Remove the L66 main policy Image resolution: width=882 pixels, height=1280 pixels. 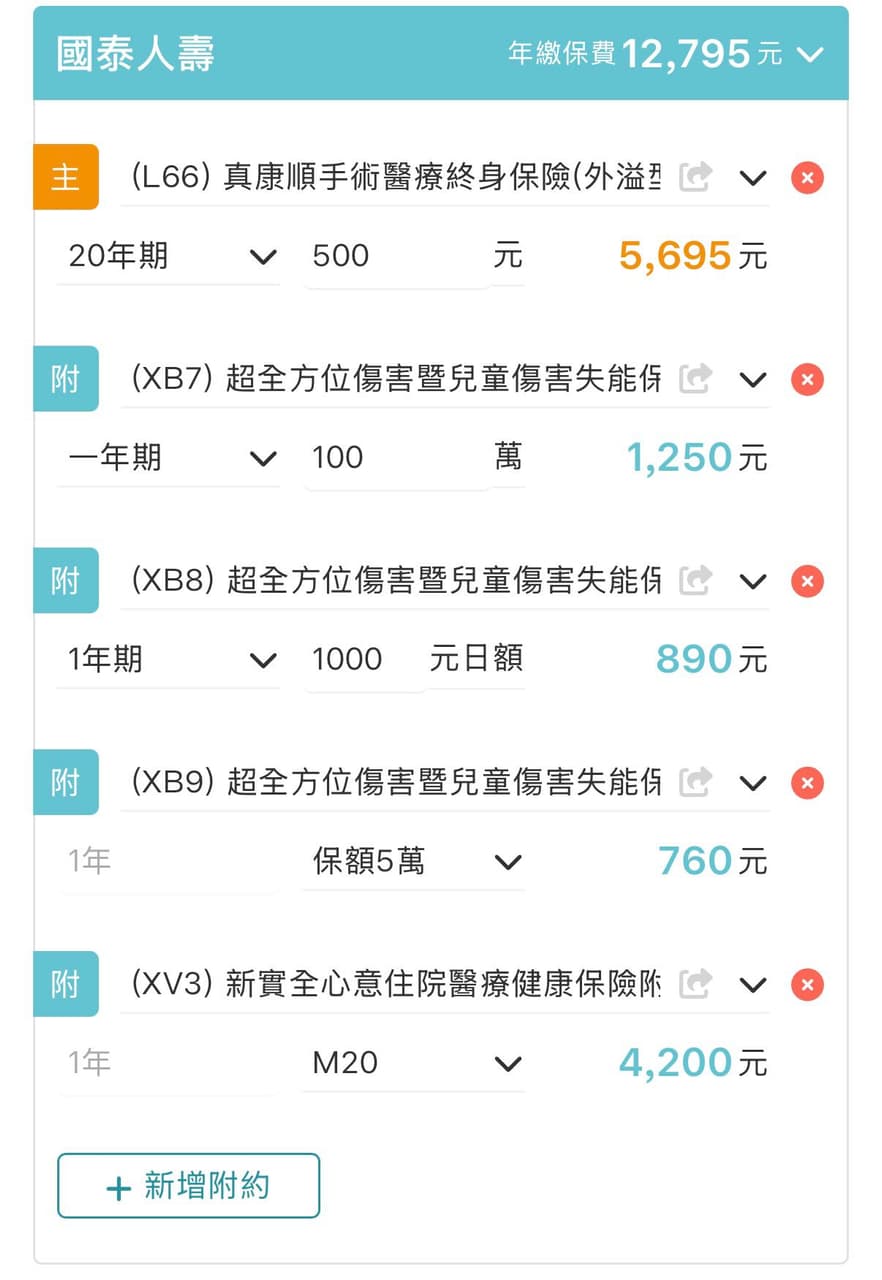coord(807,178)
